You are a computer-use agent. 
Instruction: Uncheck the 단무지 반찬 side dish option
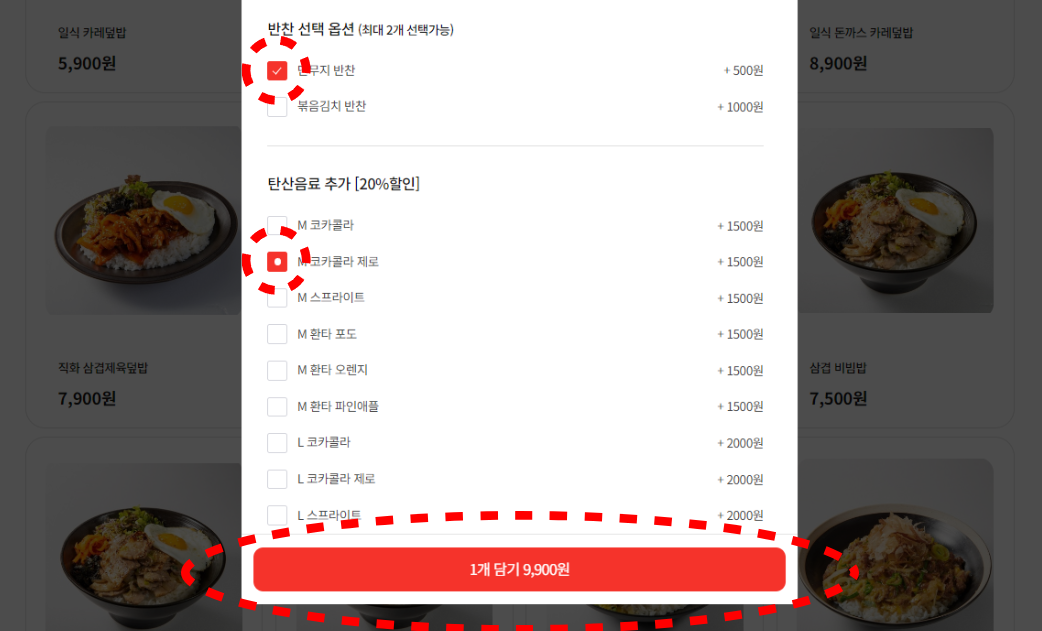tap(277, 71)
